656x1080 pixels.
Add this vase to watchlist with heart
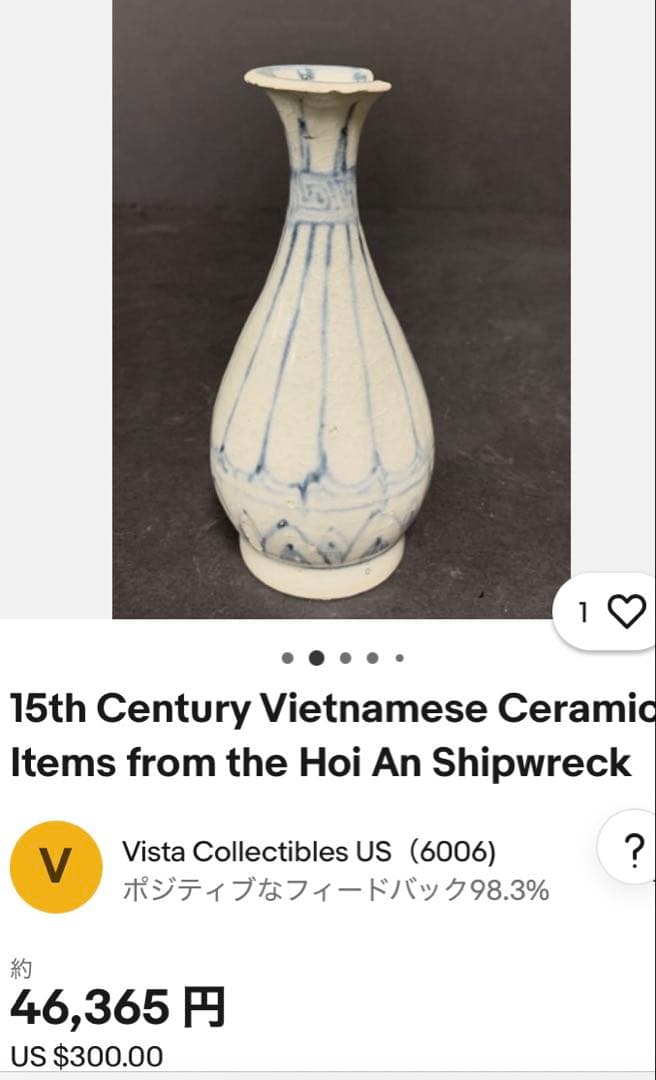[626, 612]
